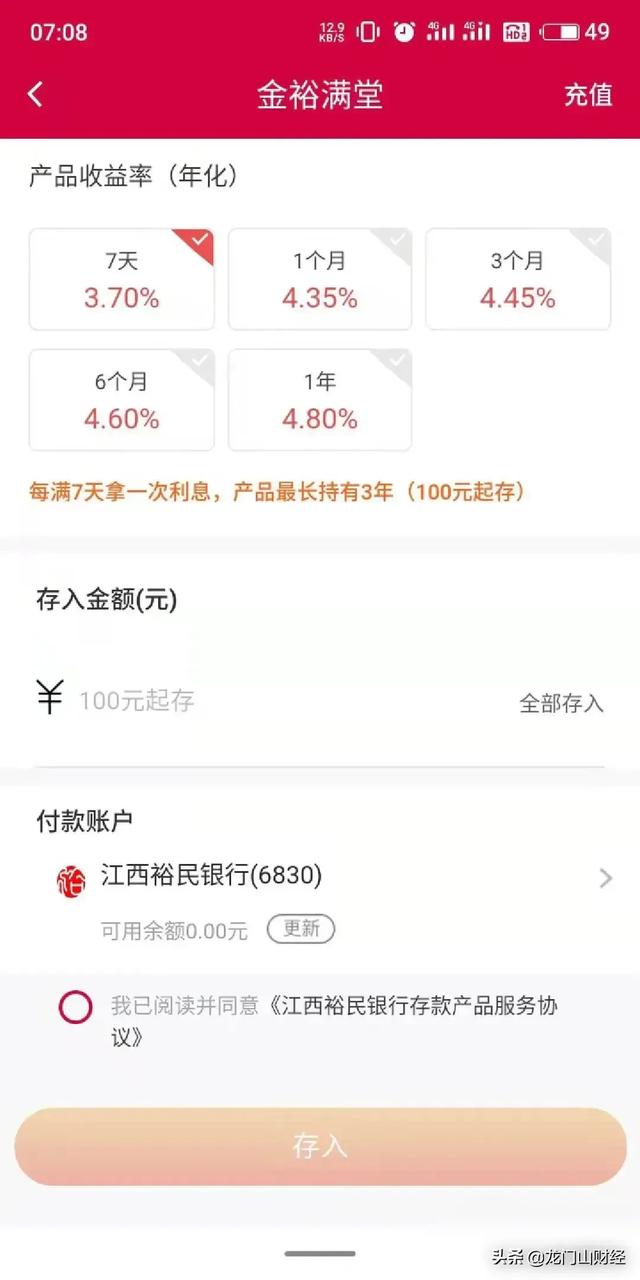Choose the 1年 4.80% term option
The width and height of the screenshot is (640, 1280).
click(320, 400)
